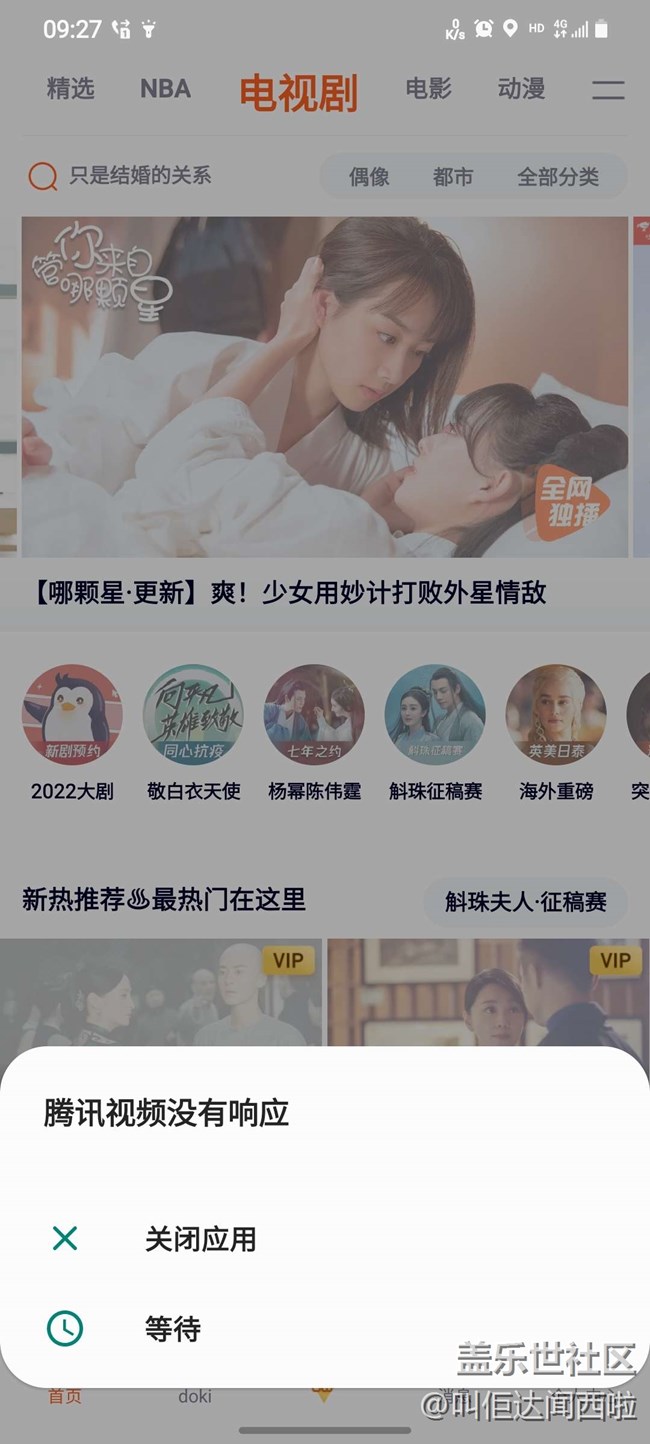The height and width of the screenshot is (1444, 650).
Task: Close the unresponsive Tencent Video app
Action: point(200,1239)
